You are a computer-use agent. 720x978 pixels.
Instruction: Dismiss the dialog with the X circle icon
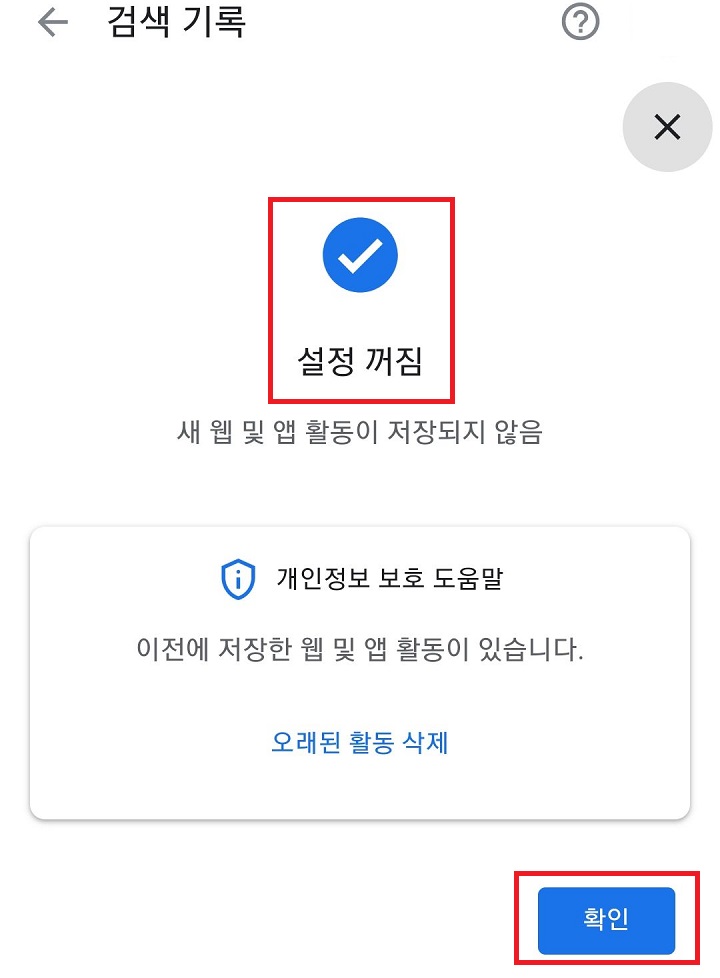coord(666,128)
